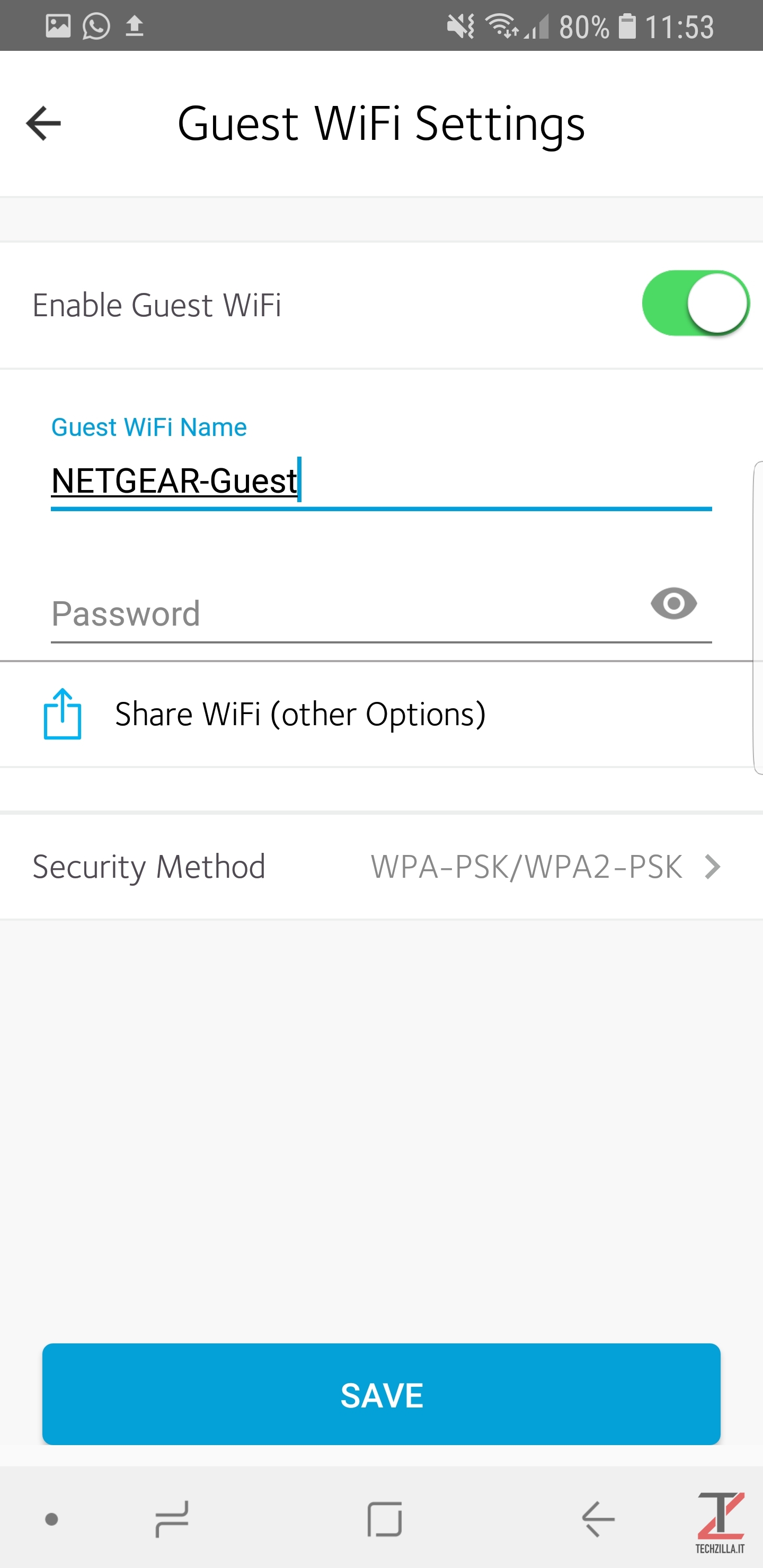Go back using the header arrow

[44, 123]
